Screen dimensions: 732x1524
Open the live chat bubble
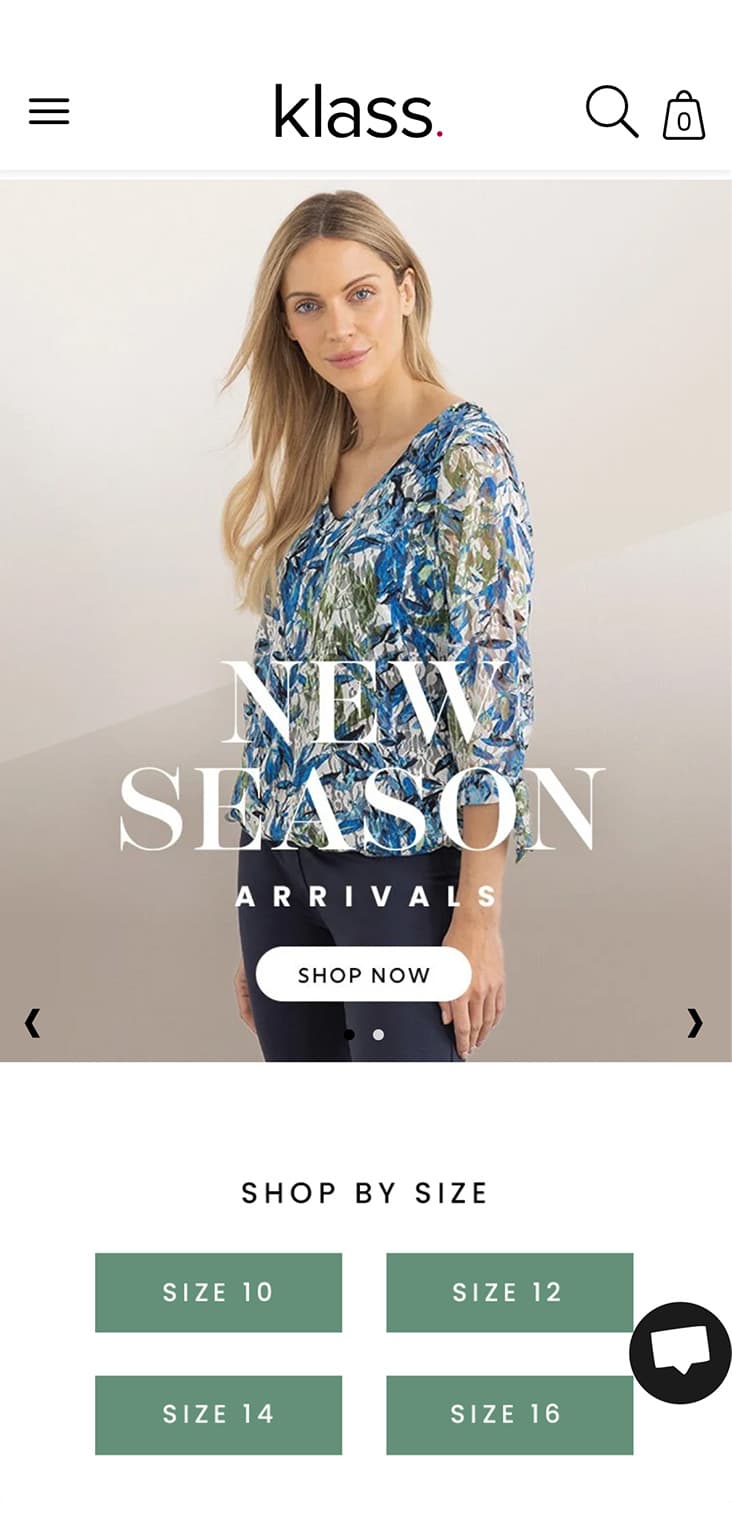(680, 1352)
